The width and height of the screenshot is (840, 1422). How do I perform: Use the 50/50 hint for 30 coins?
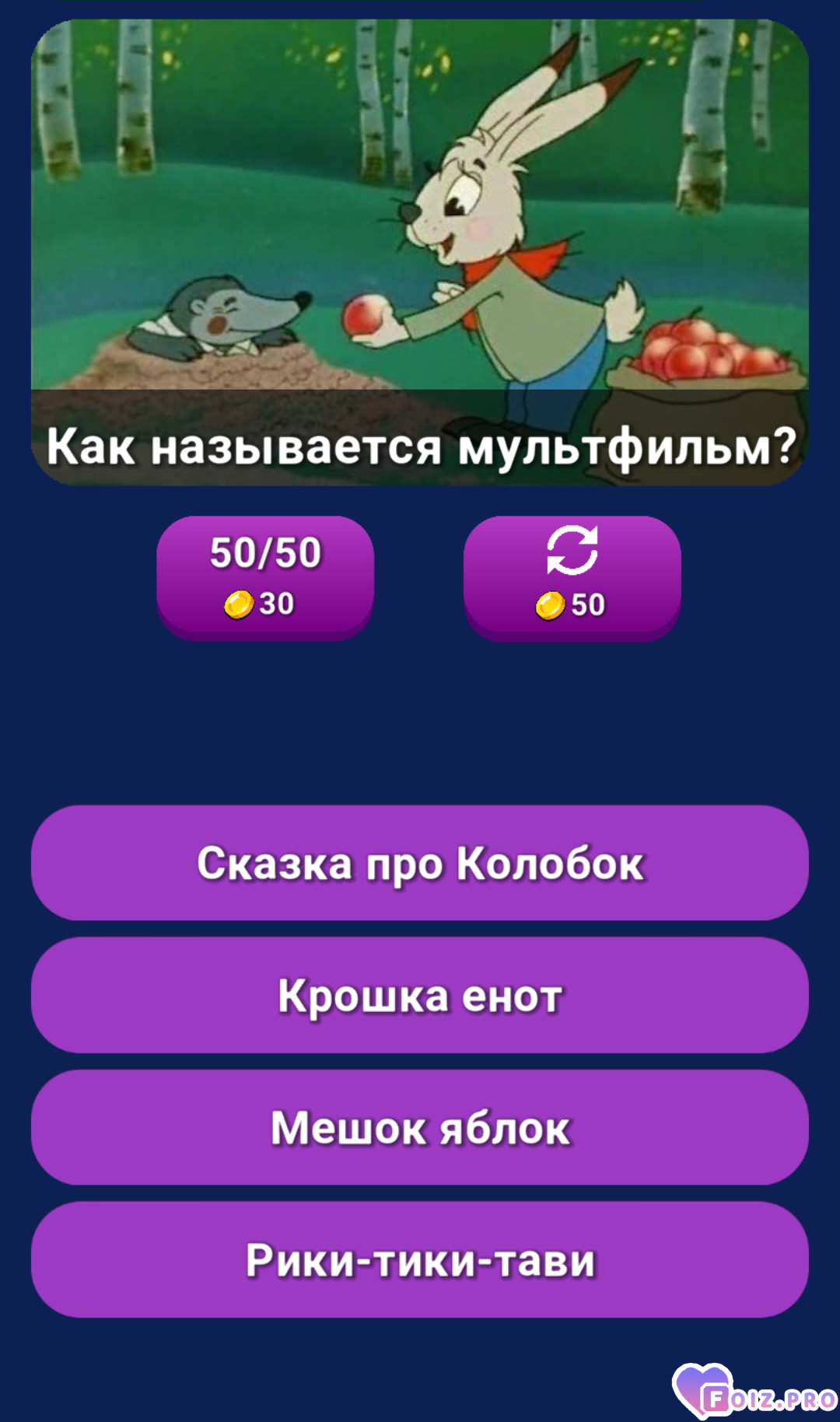click(264, 577)
